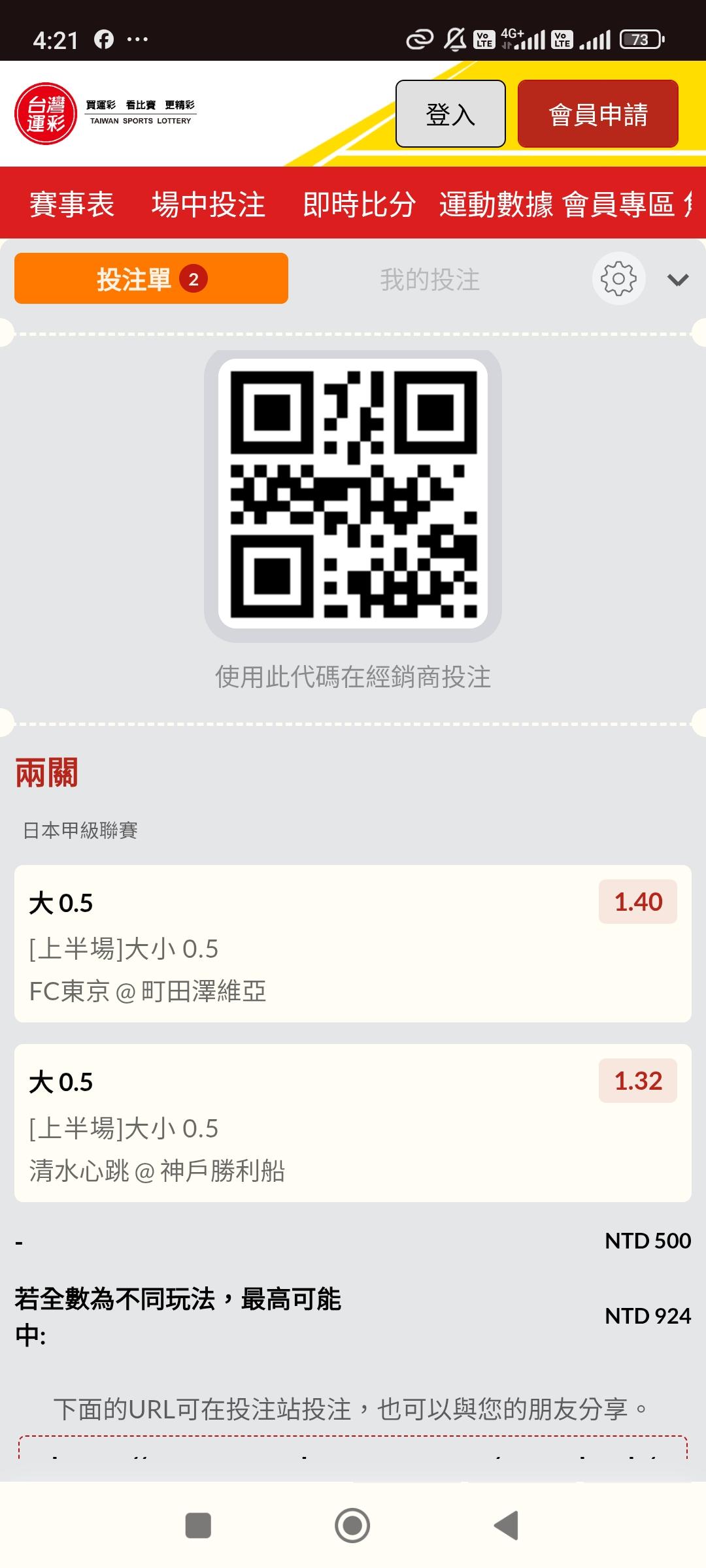
Task: View 運動數據 sports data
Action: click(x=496, y=204)
